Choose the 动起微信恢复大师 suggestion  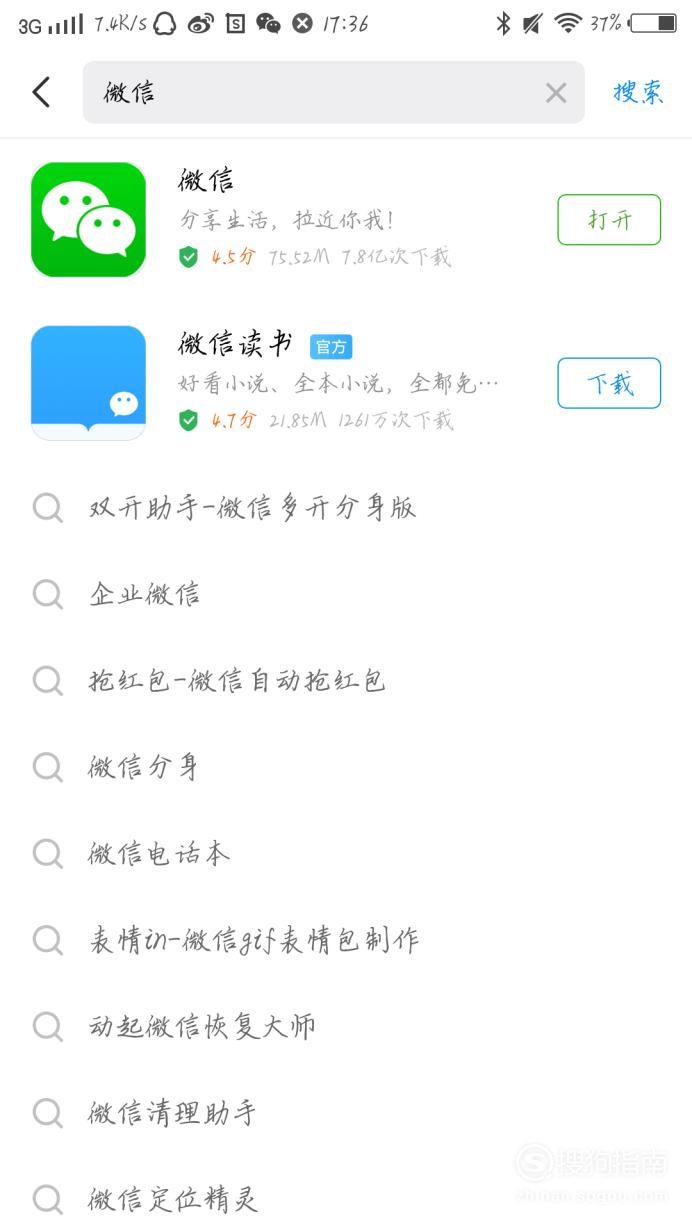tap(346, 1026)
